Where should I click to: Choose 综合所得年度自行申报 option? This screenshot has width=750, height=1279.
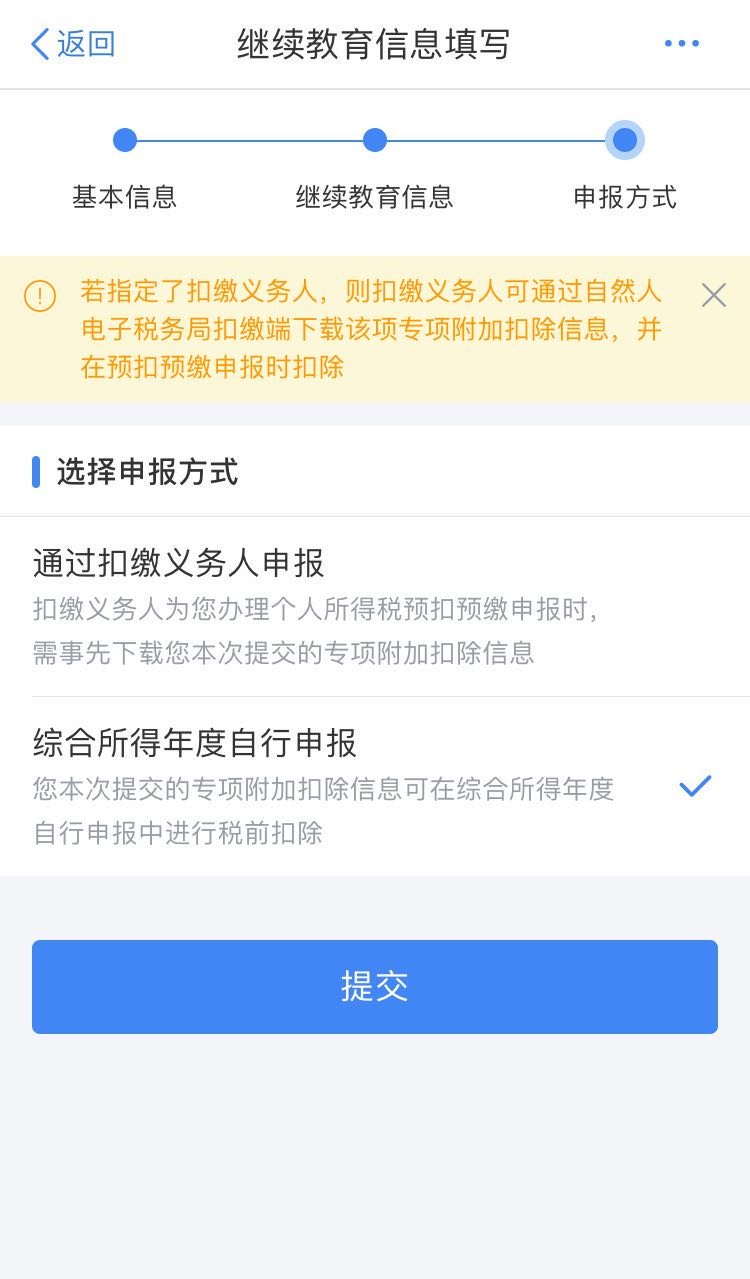374,786
